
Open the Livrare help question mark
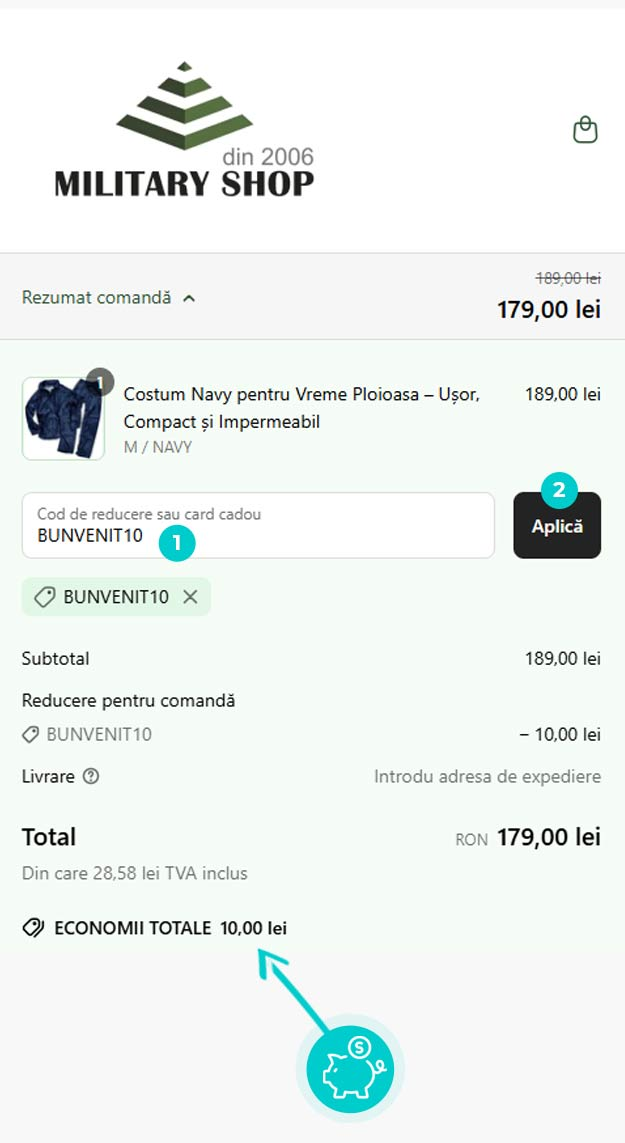pos(90,776)
